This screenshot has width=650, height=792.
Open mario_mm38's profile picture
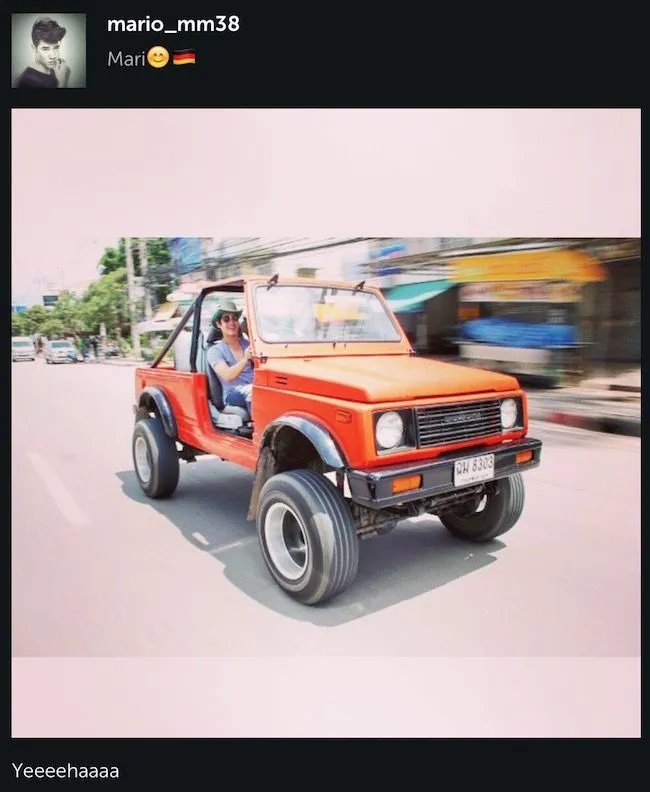(x=48, y=50)
